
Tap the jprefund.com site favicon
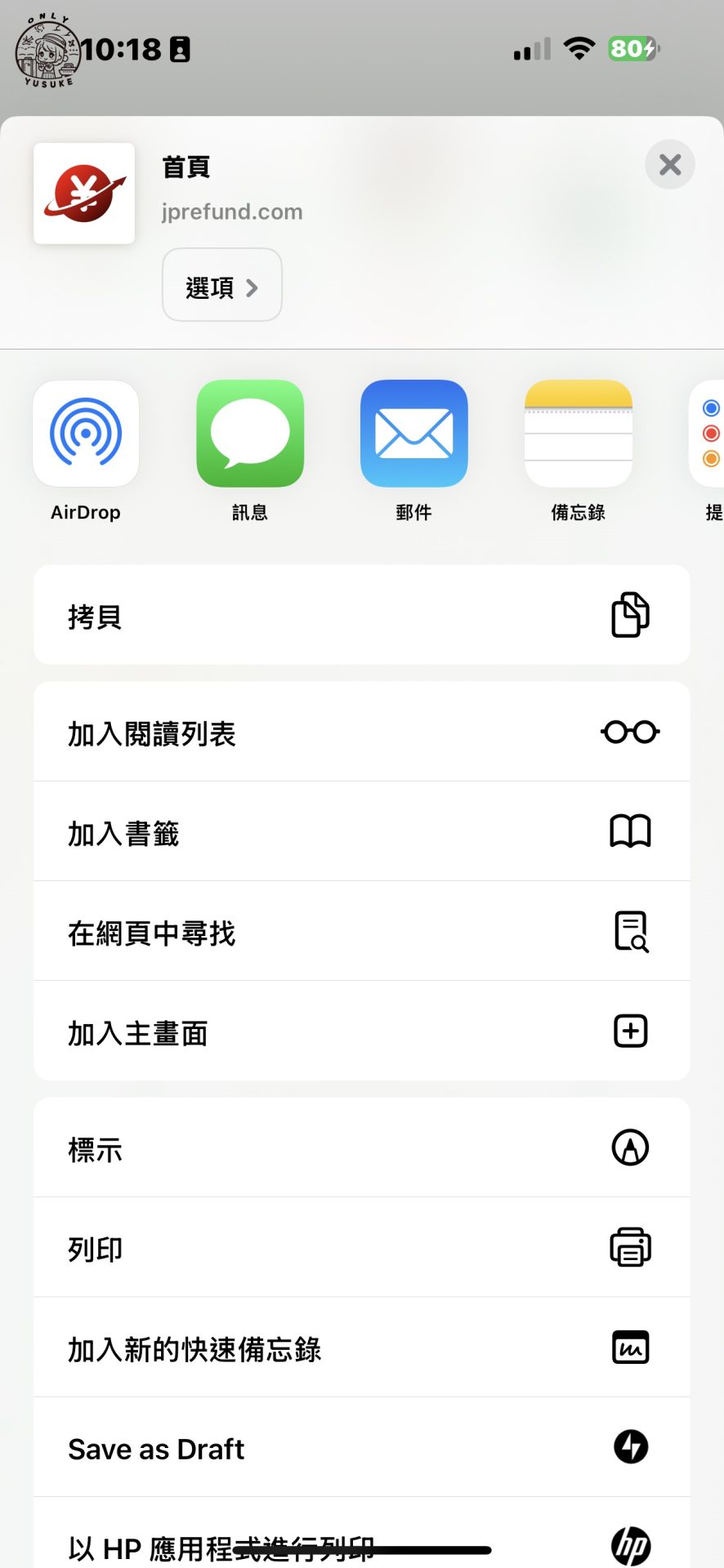[x=83, y=194]
